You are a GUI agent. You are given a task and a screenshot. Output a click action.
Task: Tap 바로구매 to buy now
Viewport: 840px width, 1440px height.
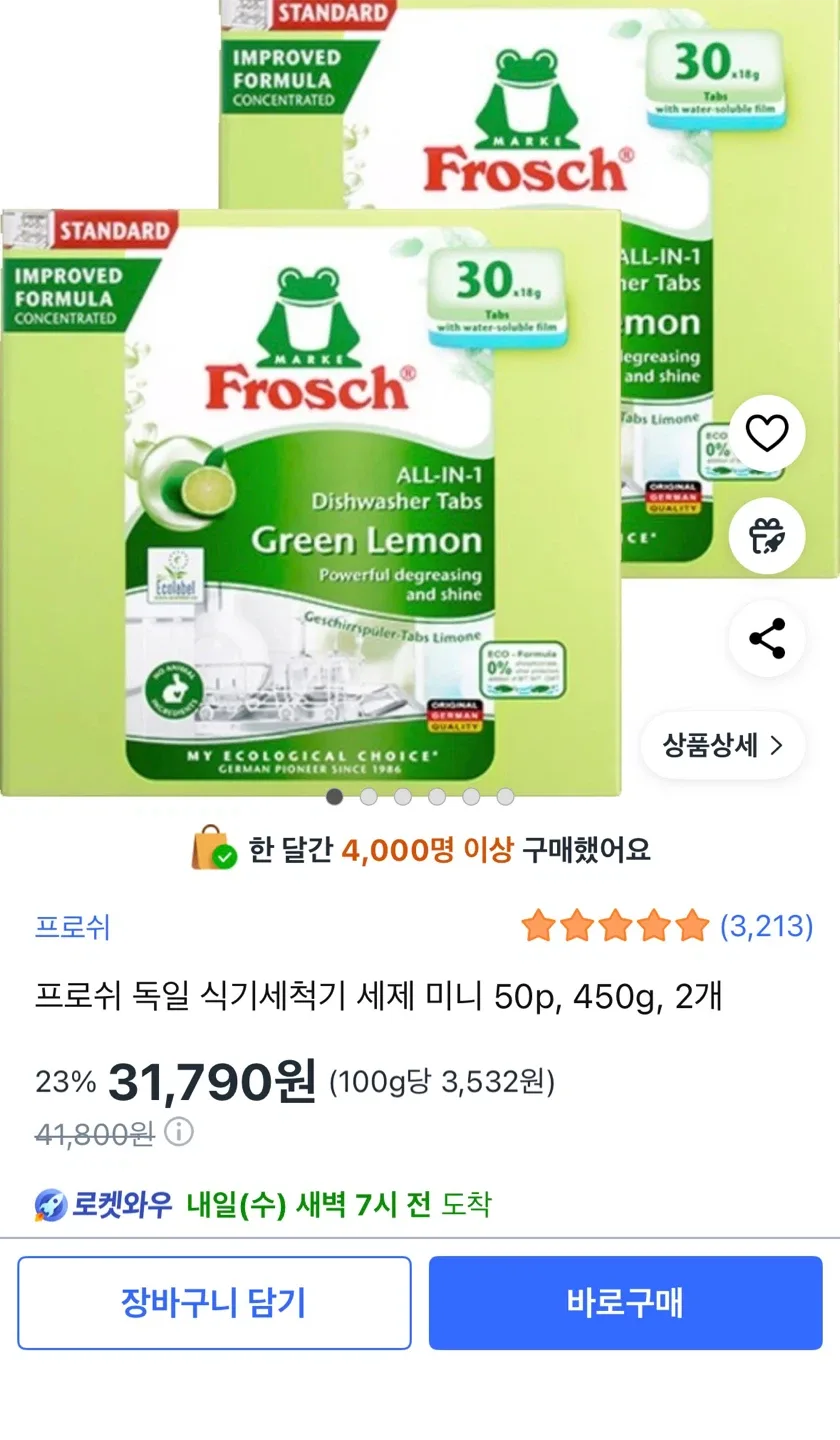[625, 1303]
